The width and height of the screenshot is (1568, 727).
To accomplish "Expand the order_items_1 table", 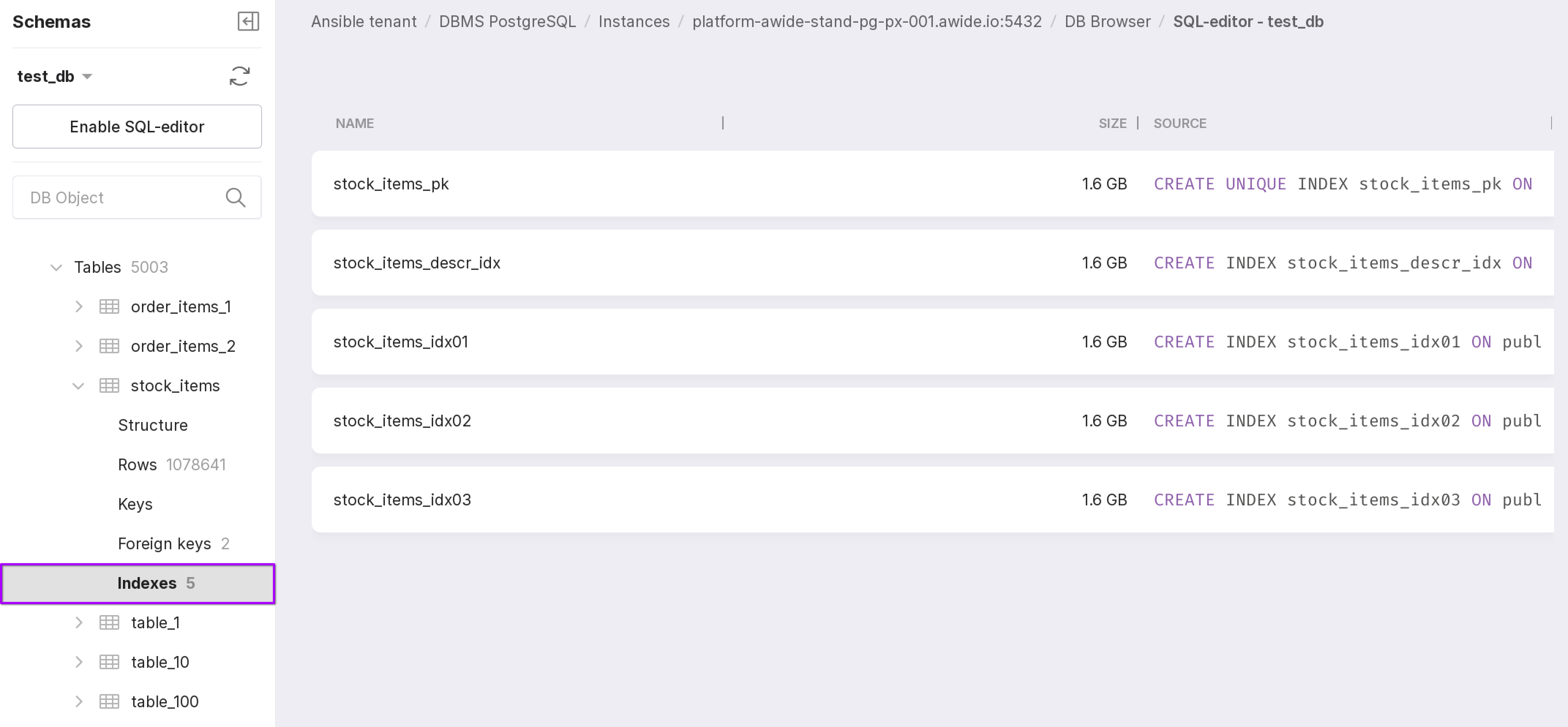I will pyautogui.click(x=79, y=306).
